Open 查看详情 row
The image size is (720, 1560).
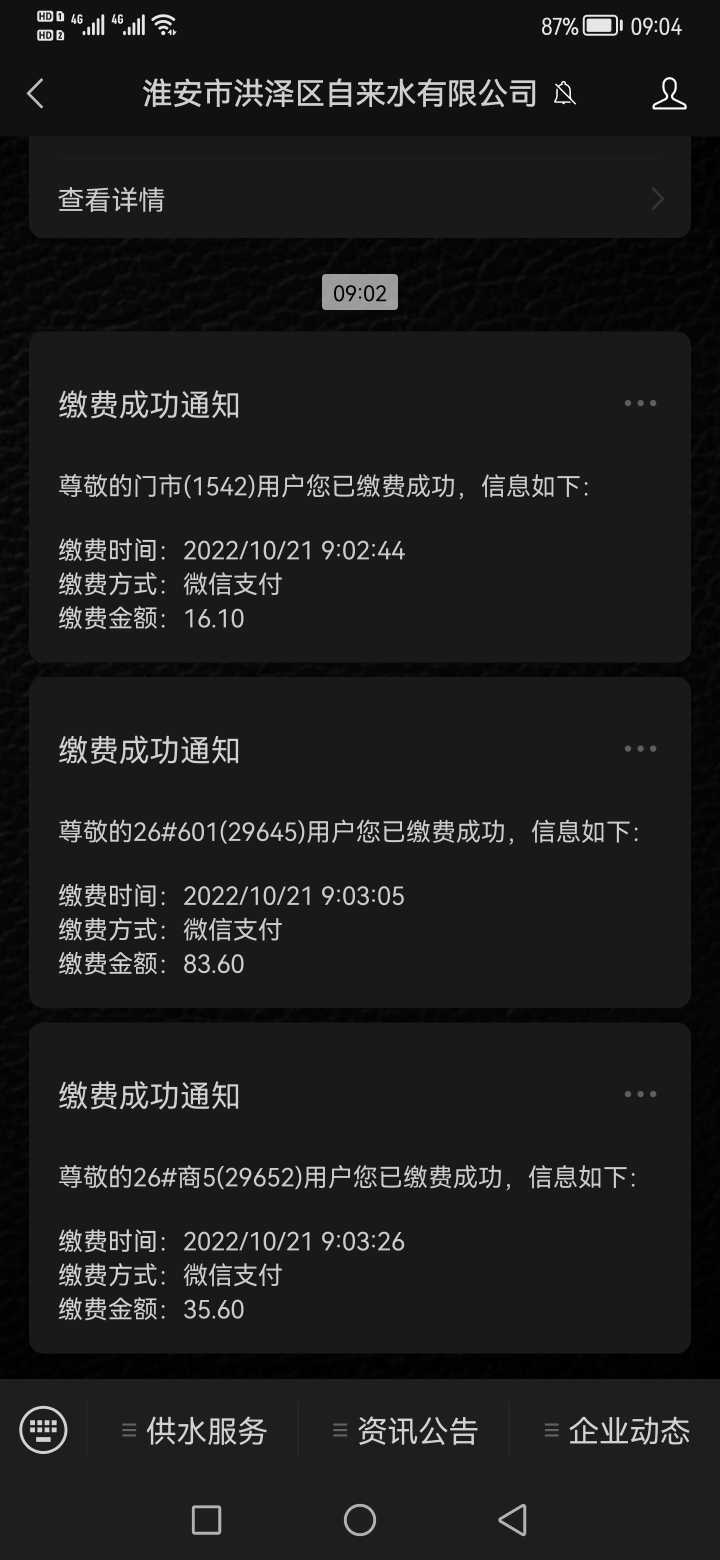[x=360, y=199]
